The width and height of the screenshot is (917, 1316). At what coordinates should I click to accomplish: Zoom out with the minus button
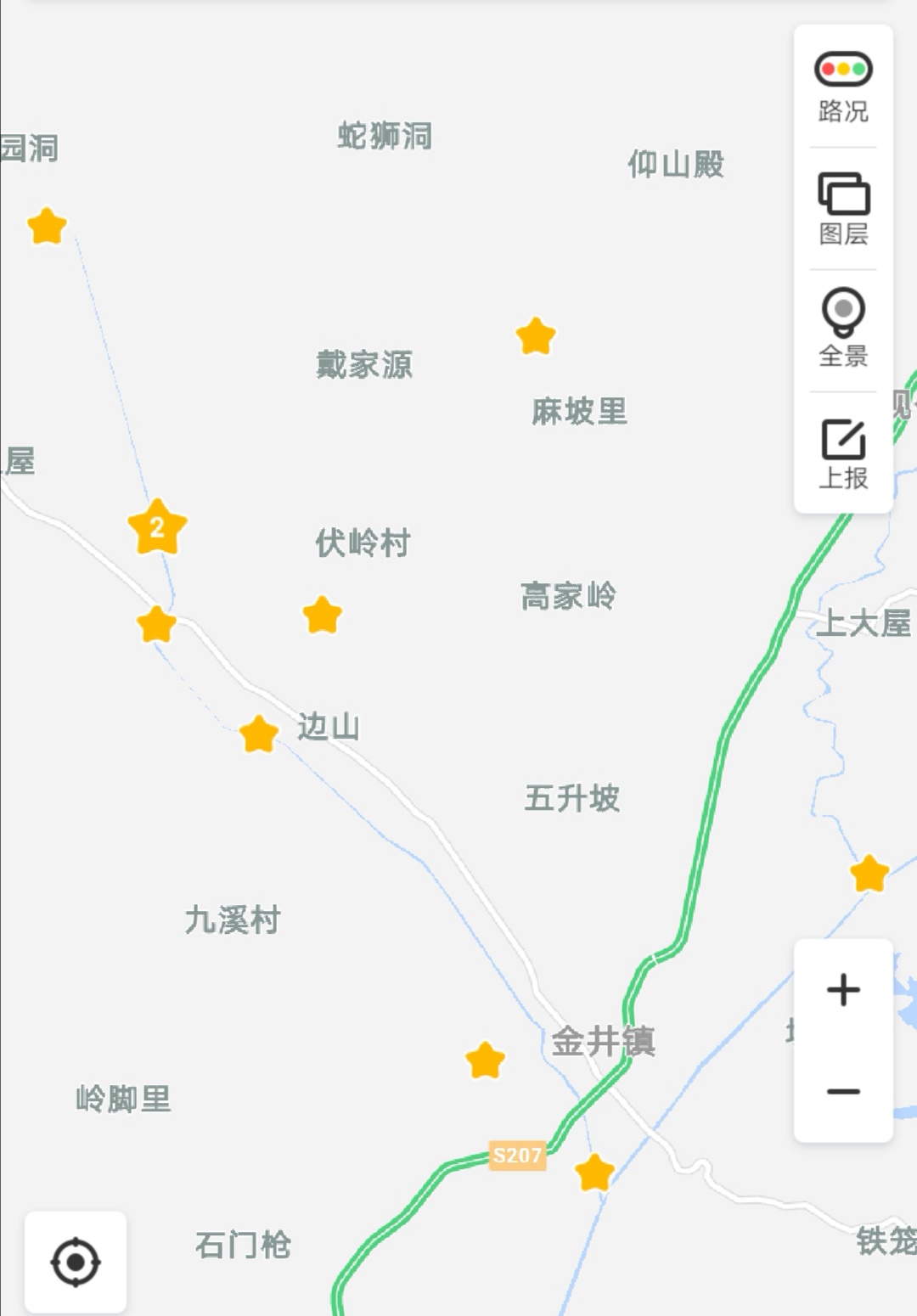pos(843,1091)
